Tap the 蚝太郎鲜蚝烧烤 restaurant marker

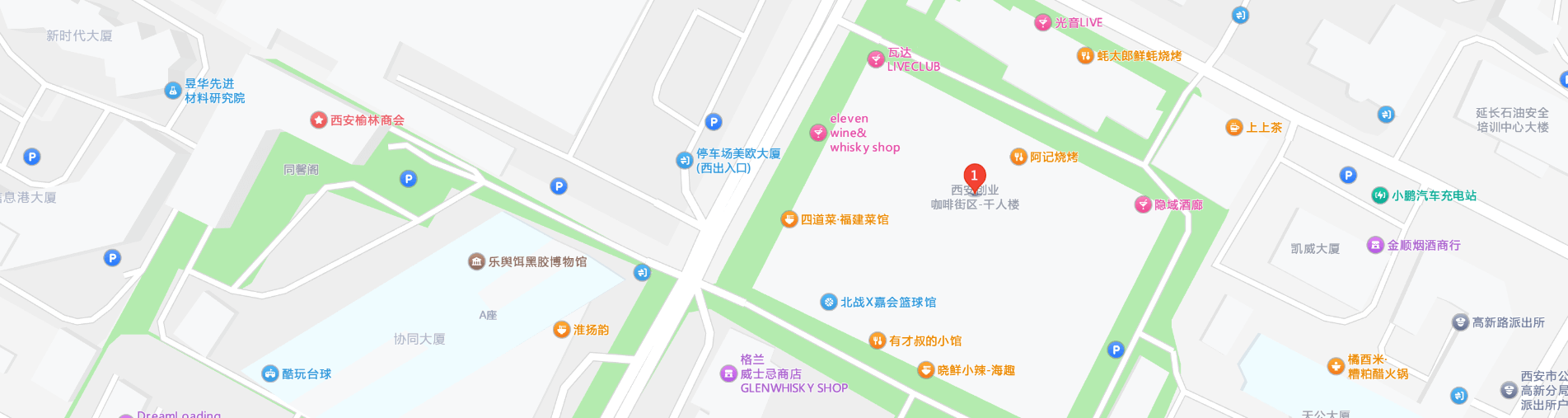(1085, 56)
